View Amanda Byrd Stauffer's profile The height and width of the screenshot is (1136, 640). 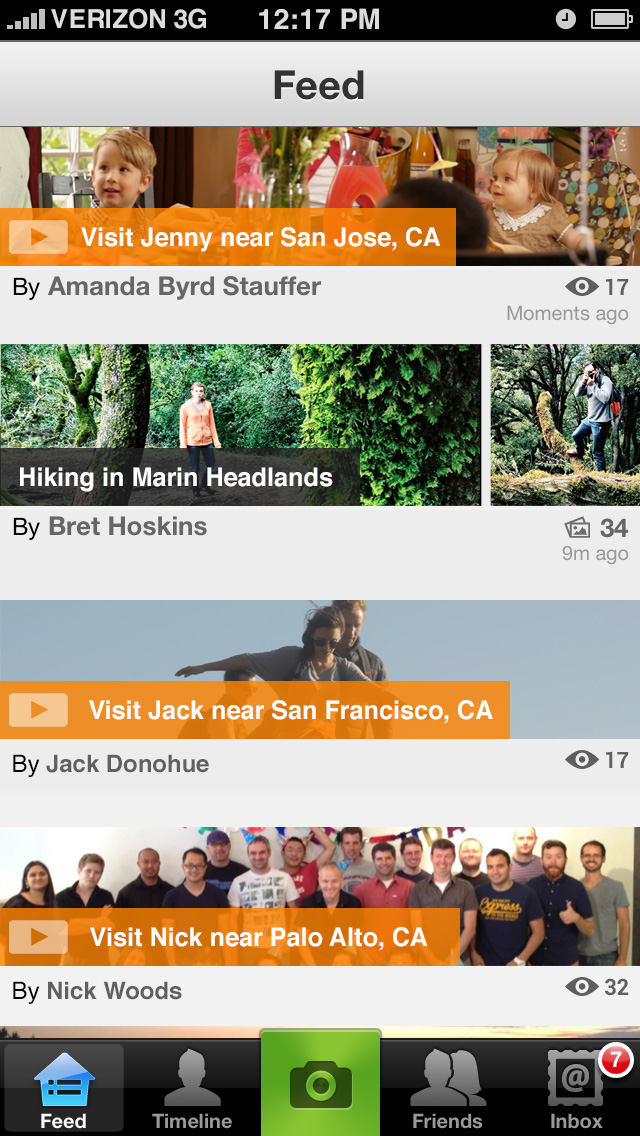(x=184, y=287)
